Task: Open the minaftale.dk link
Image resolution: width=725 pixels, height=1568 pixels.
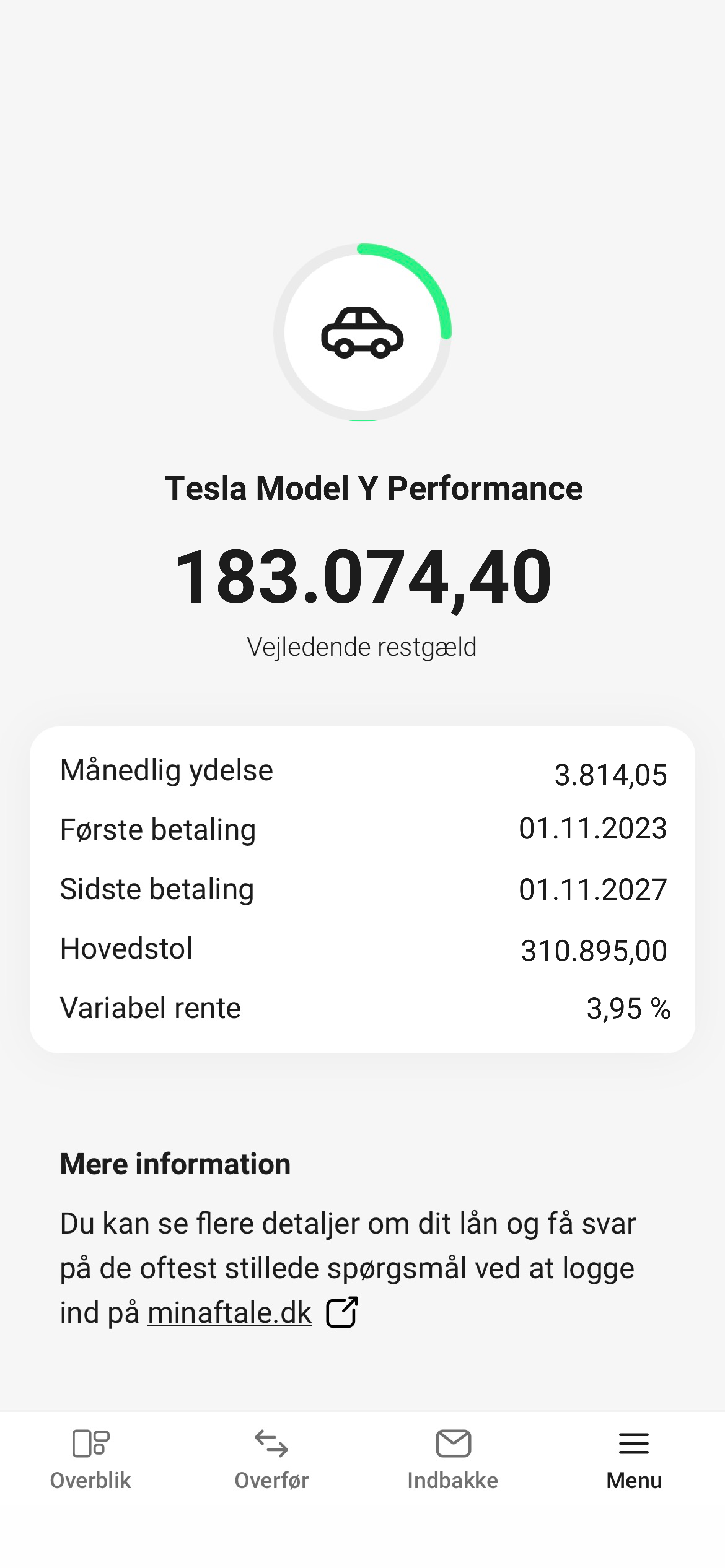Action: pos(230,1313)
